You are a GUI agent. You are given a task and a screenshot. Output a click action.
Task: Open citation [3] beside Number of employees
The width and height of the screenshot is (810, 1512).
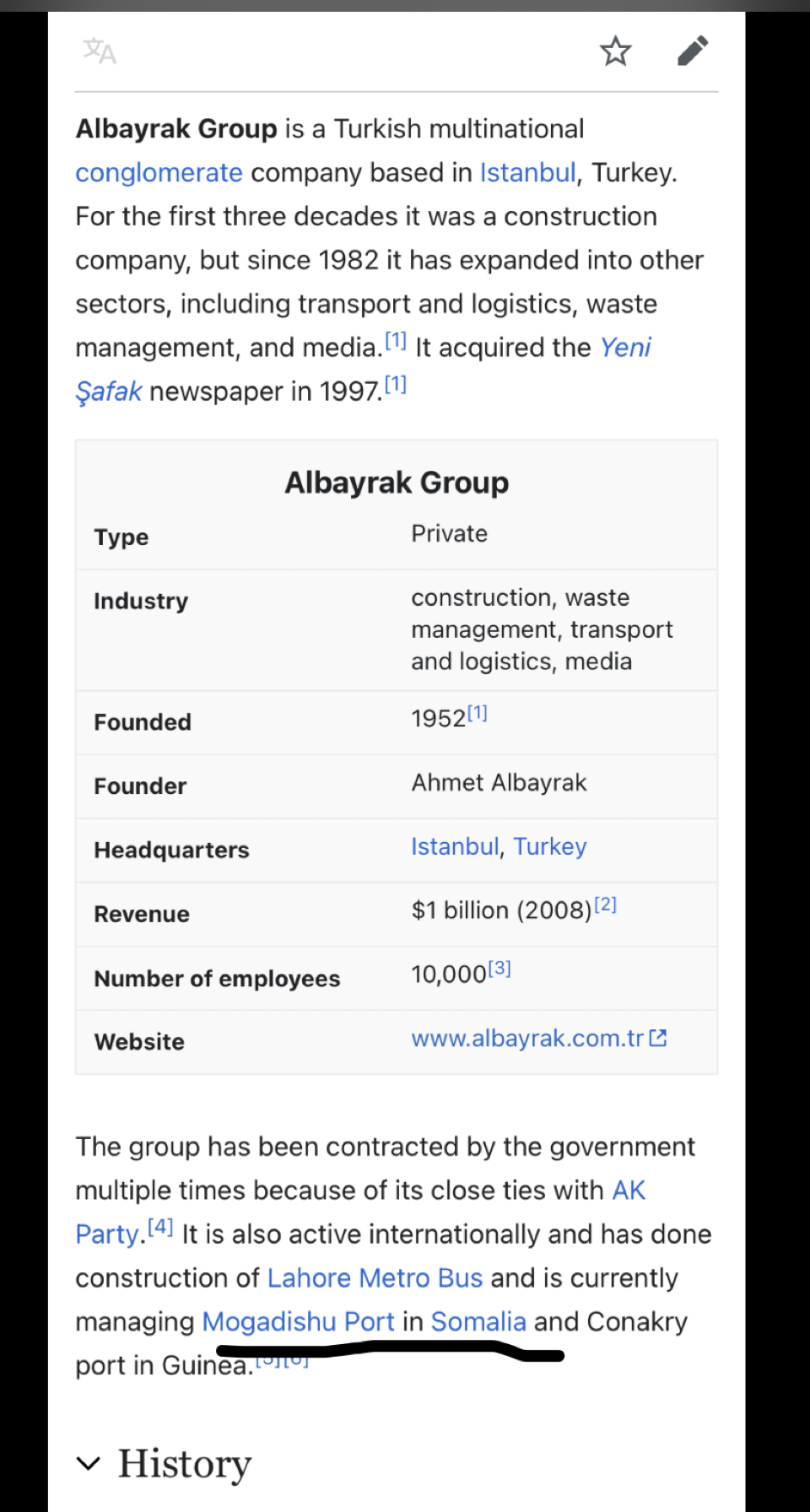click(x=499, y=968)
